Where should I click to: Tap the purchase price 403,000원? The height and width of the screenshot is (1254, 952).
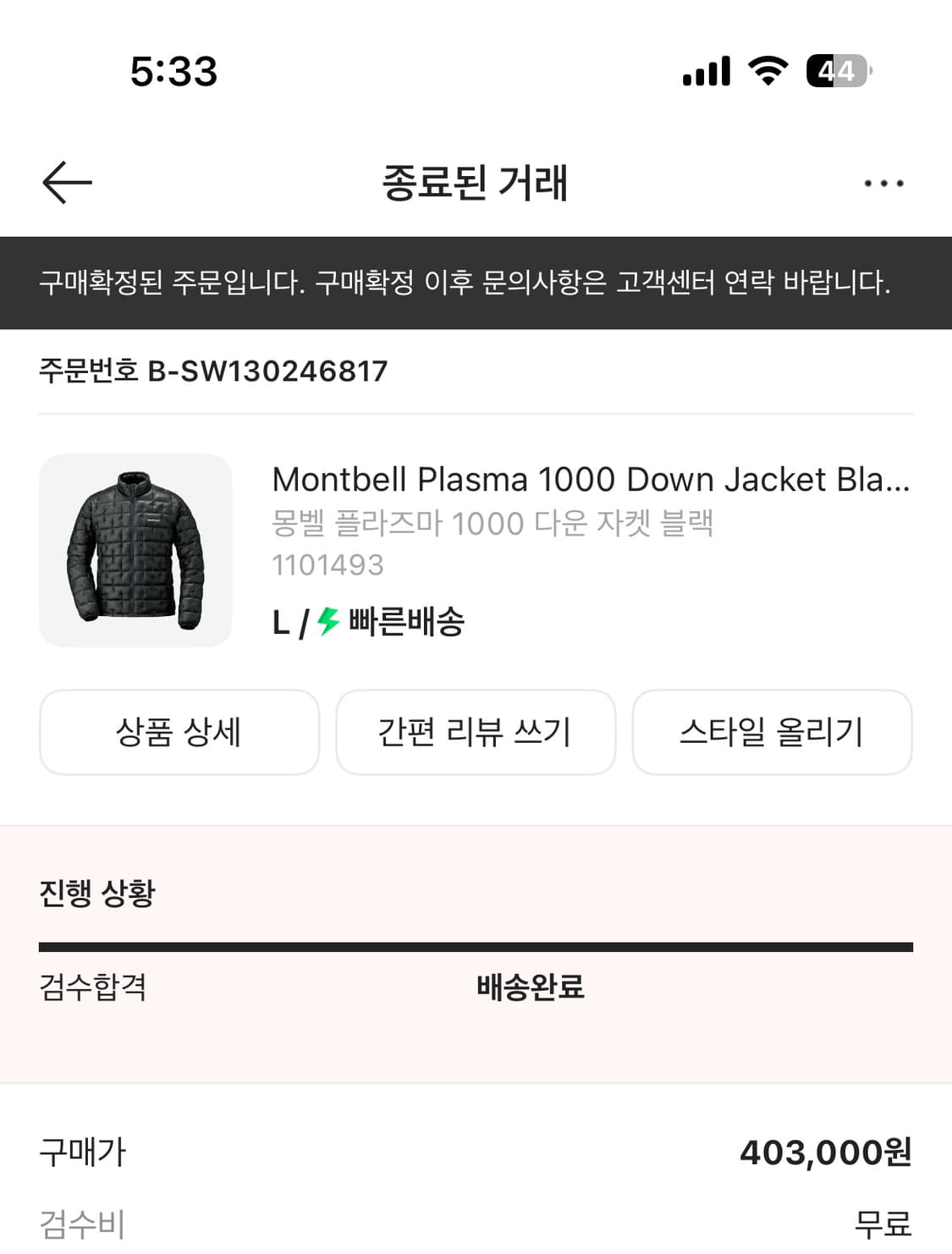coord(826,1152)
